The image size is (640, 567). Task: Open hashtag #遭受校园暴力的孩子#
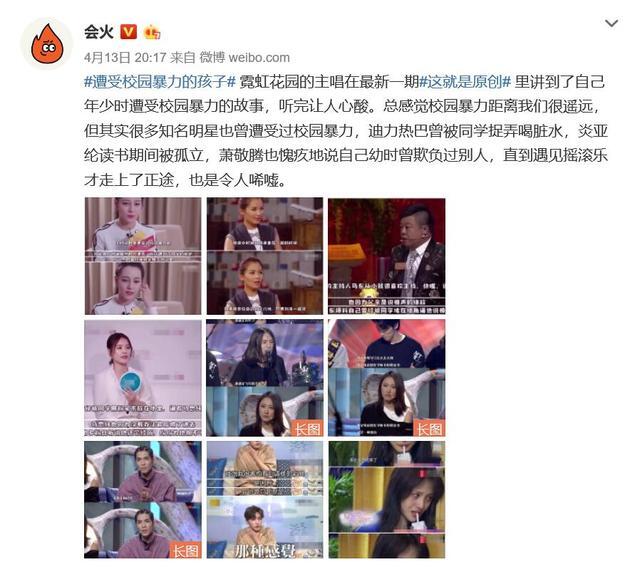click(160, 82)
